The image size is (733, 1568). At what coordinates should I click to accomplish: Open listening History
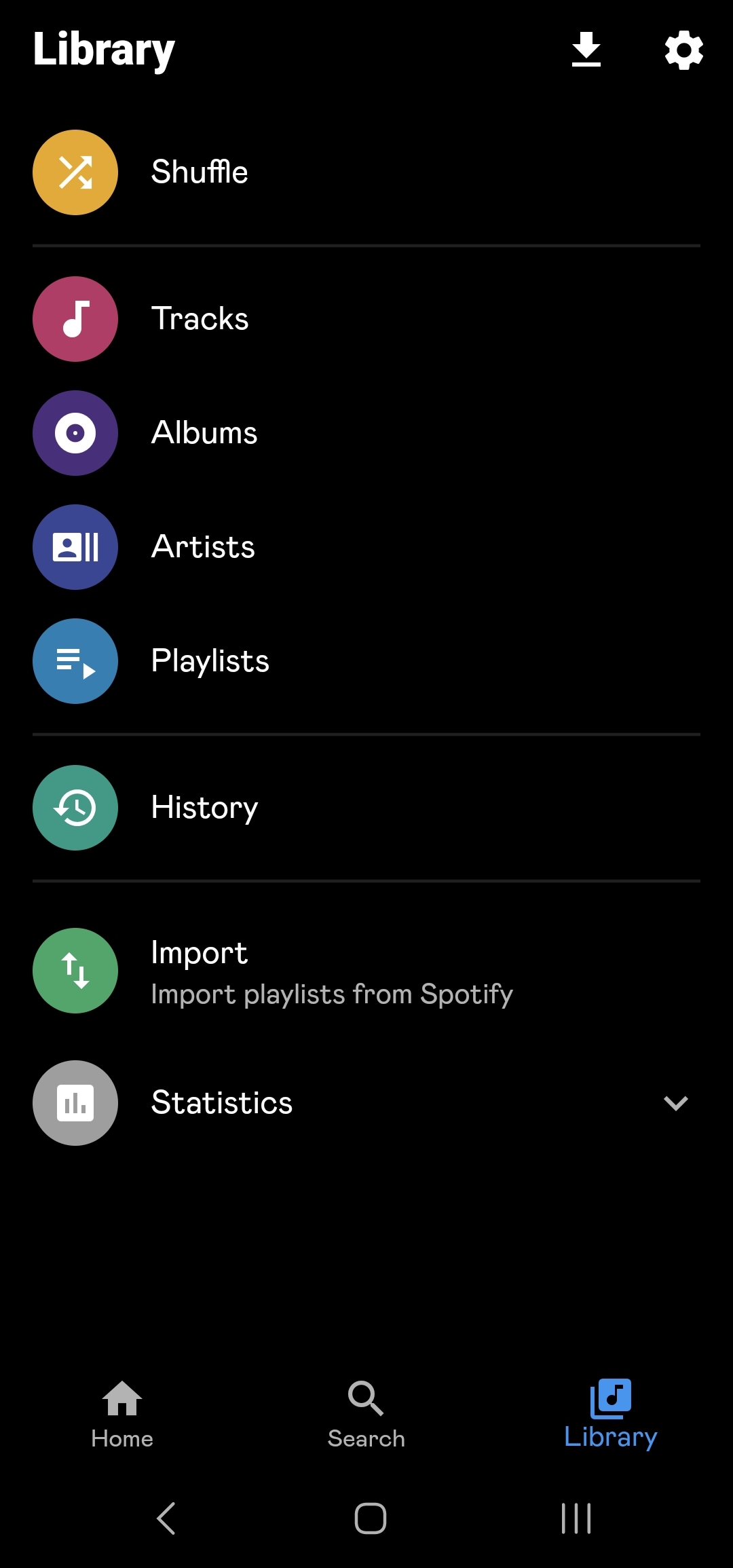204,808
